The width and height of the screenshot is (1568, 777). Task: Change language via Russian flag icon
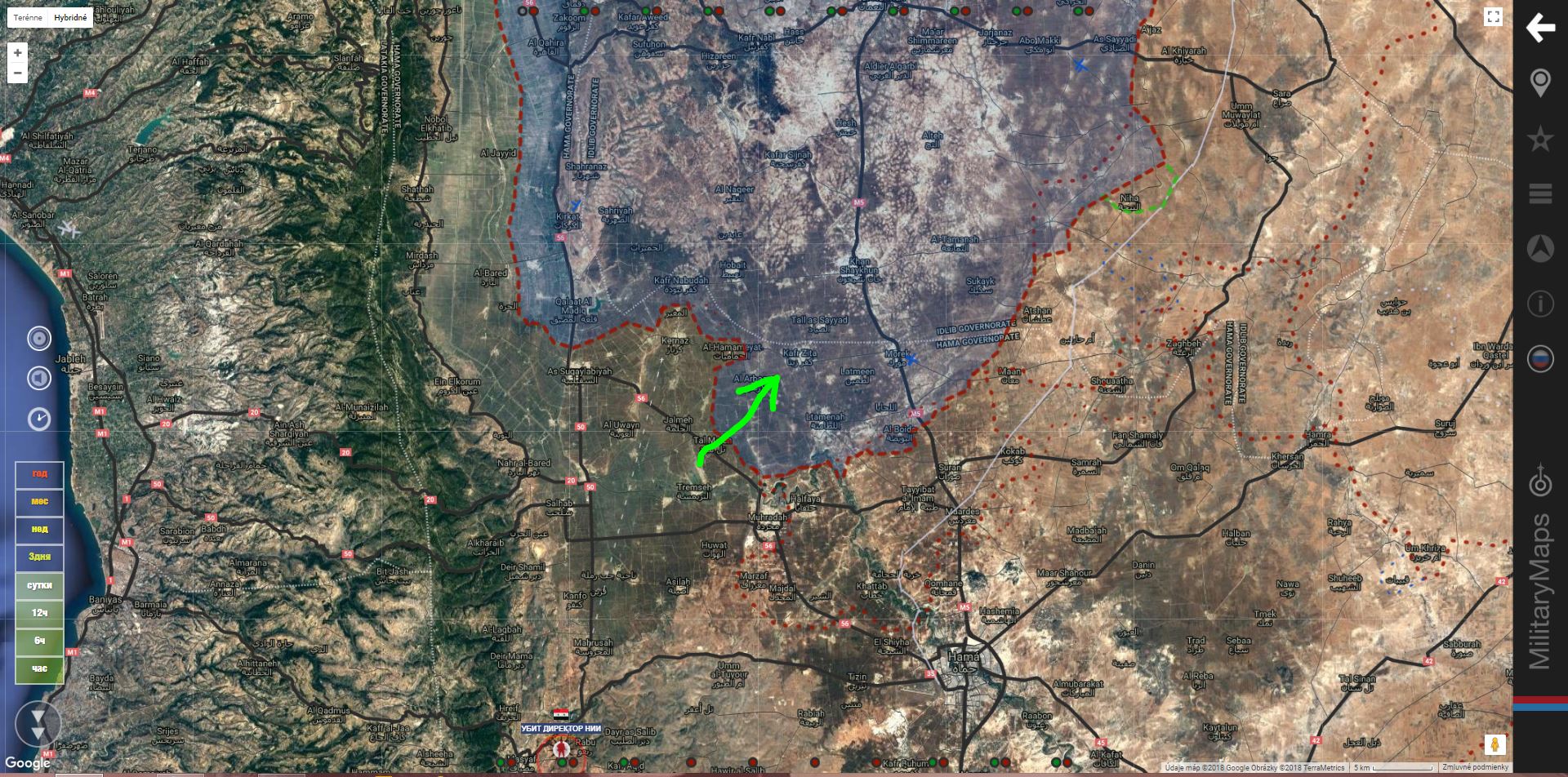pyautogui.click(x=1540, y=359)
